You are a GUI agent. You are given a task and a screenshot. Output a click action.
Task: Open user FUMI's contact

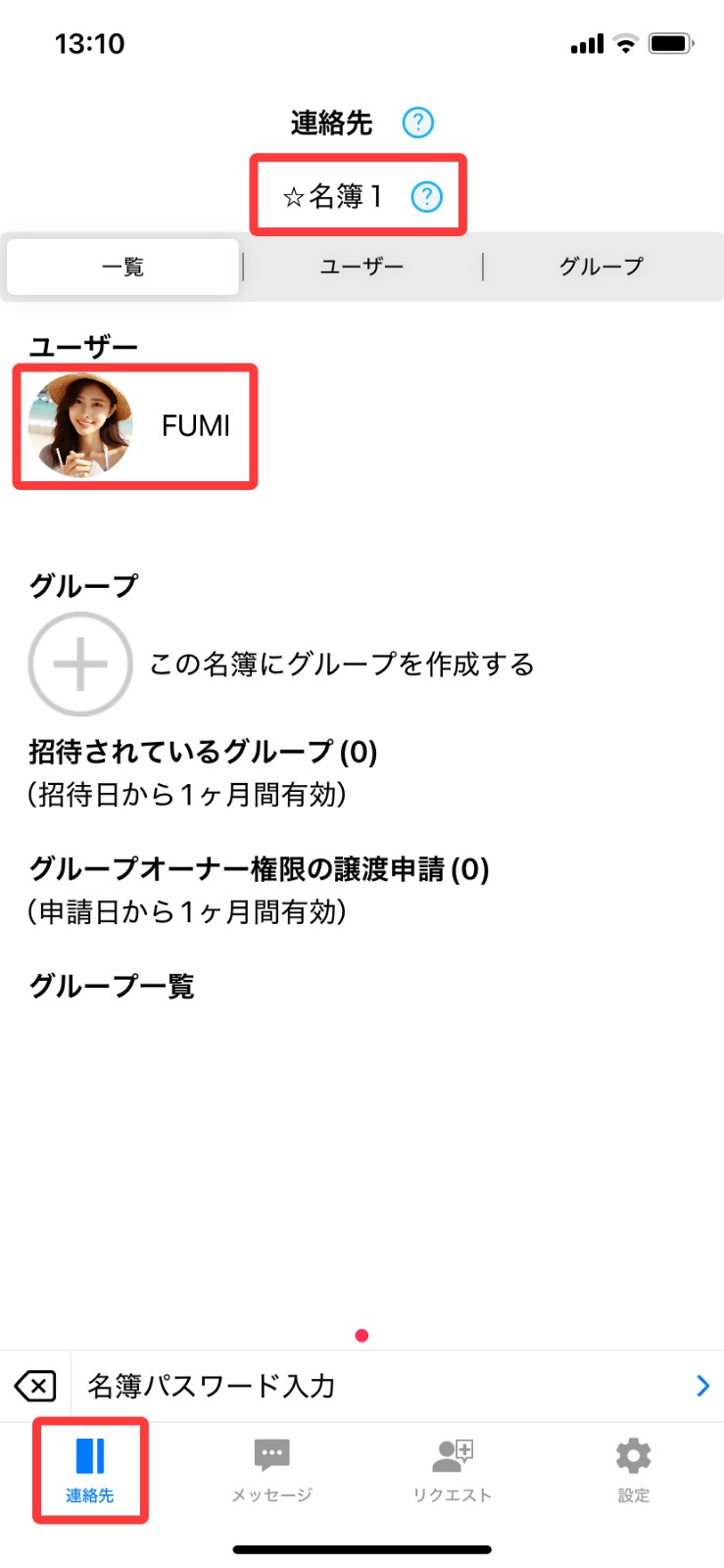pyautogui.click(x=134, y=426)
